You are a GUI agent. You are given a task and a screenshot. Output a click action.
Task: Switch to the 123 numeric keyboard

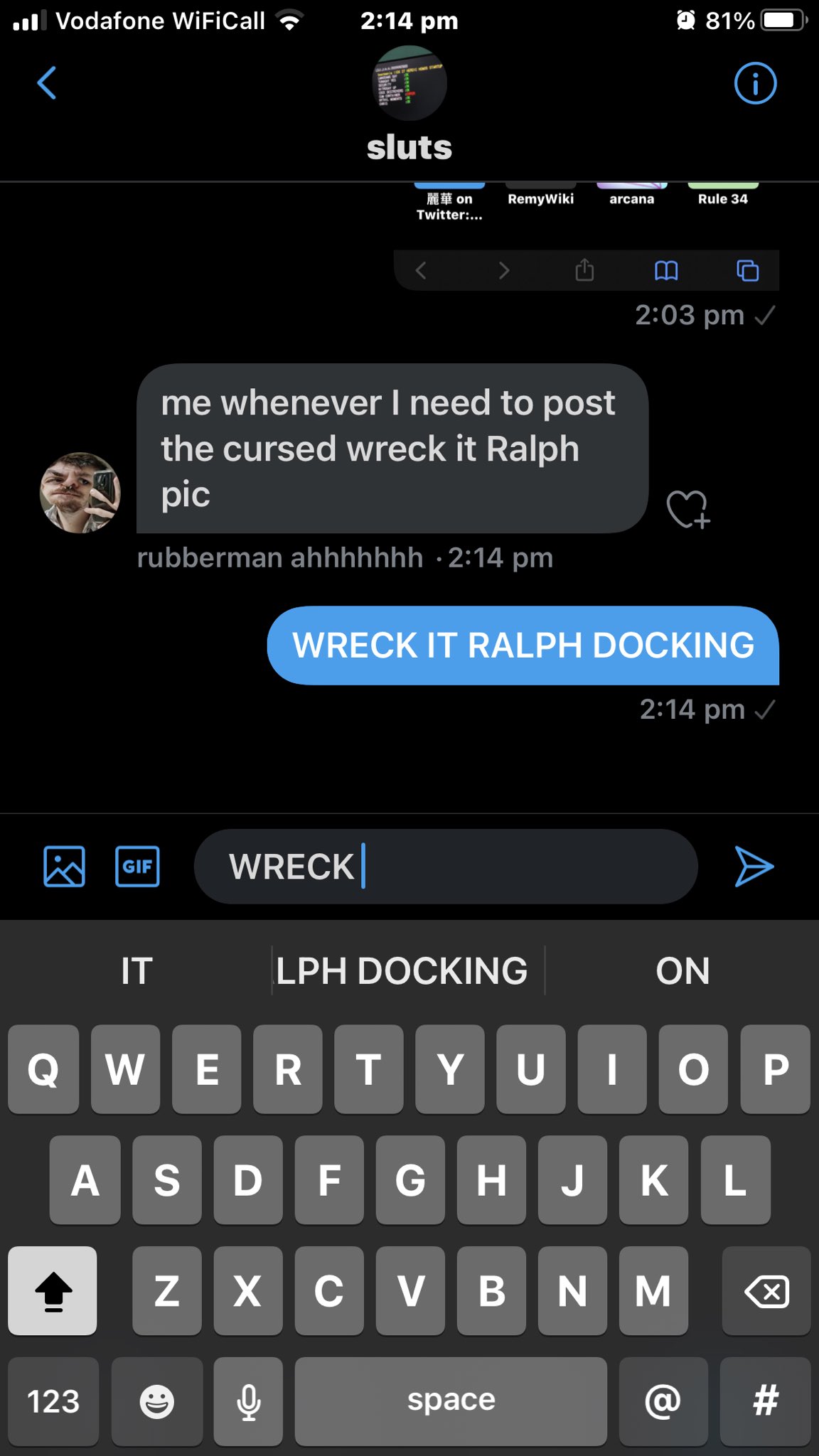pyautogui.click(x=53, y=1402)
